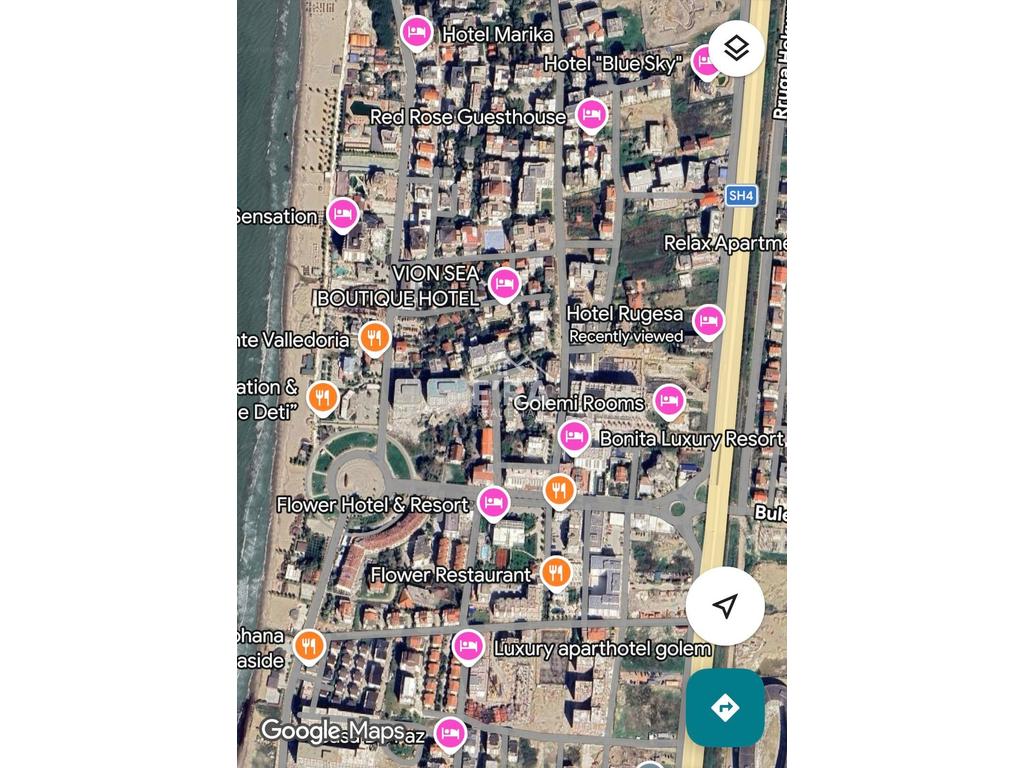Image resolution: width=1024 pixels, height=768 pixels.
Task: Open Luxury aparthotel golem marker
Action: pyautogui.click(x=468, y=646)
